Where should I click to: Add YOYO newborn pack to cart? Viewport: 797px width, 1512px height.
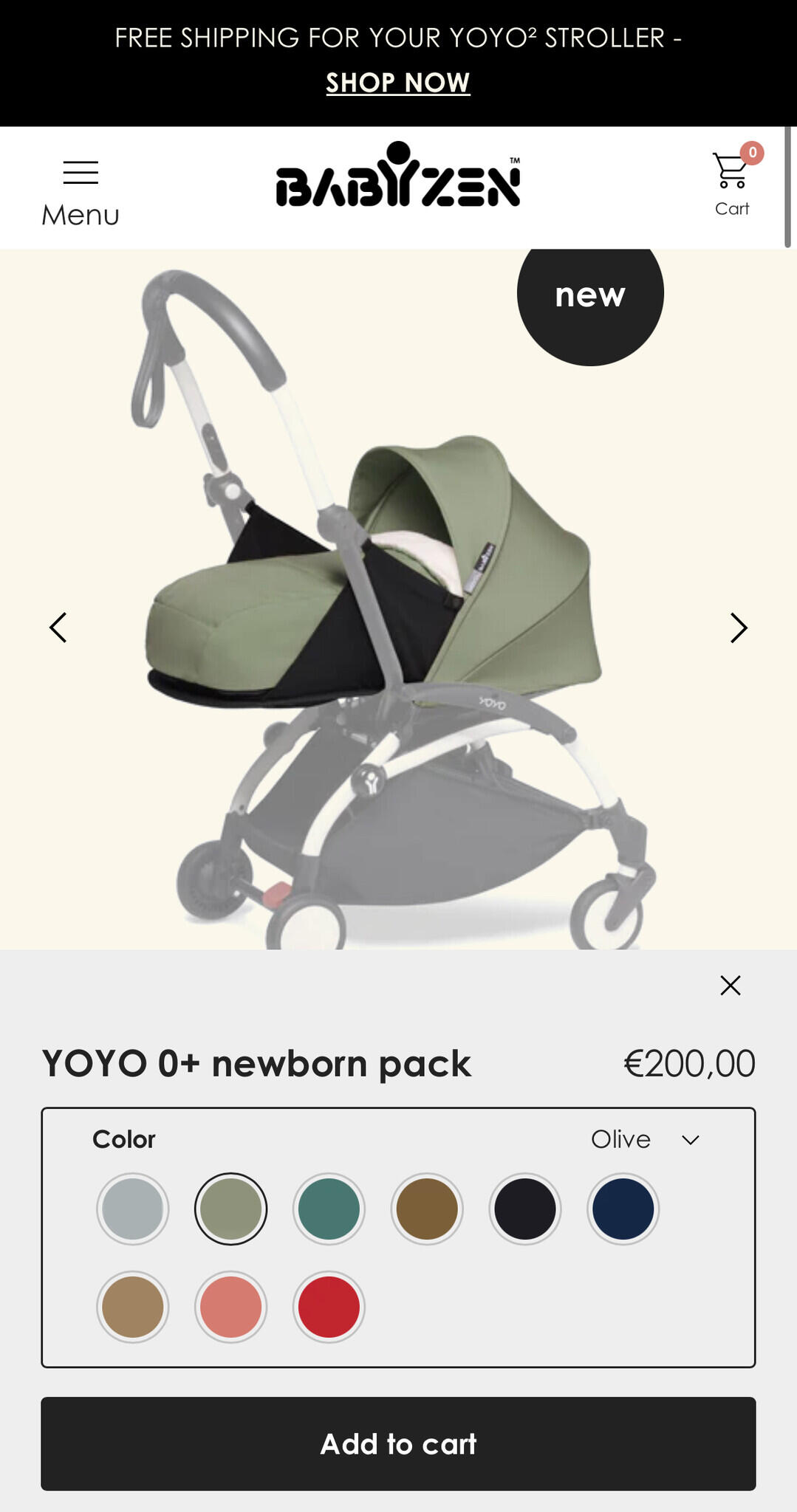[x=398, y=1443]
